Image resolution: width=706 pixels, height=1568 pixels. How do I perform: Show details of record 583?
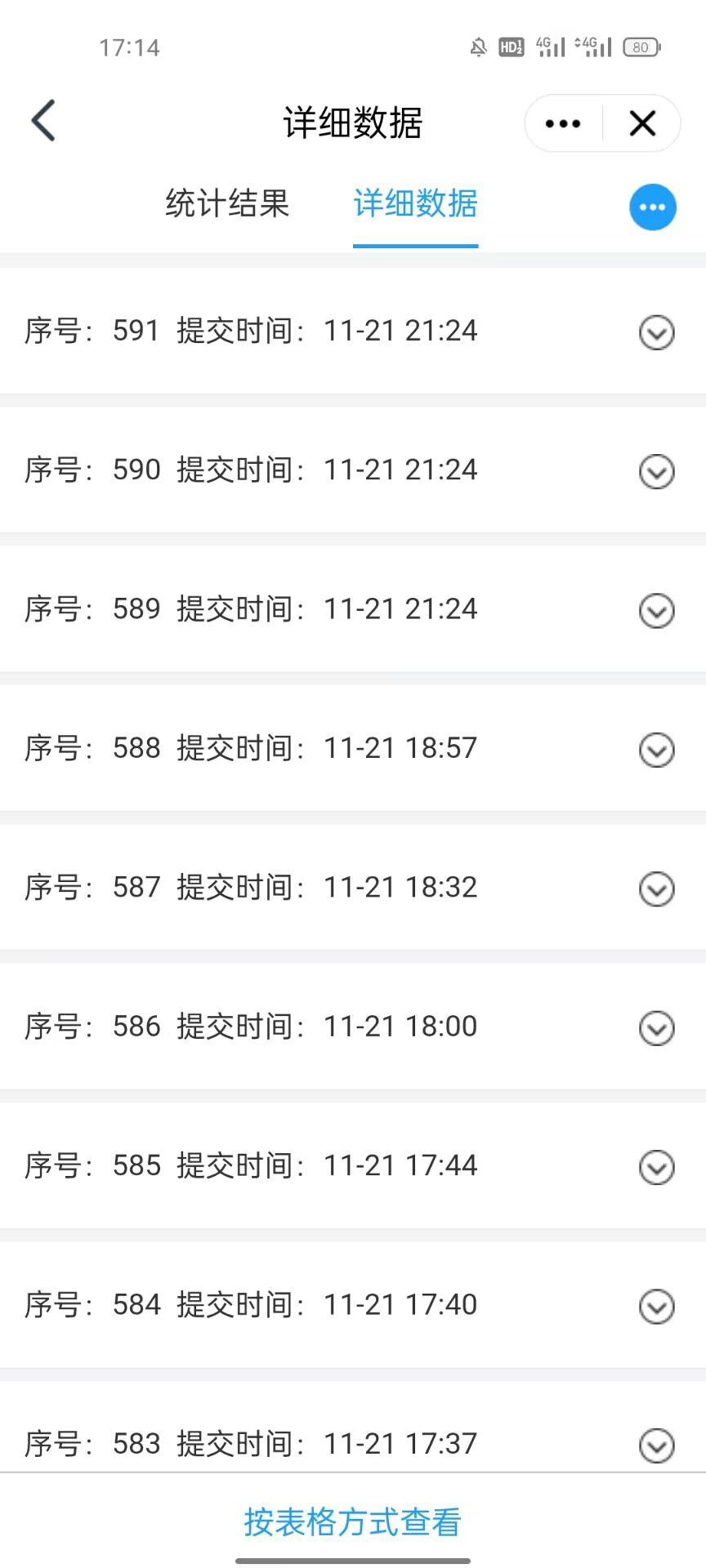pyautogui.click(x=656, y=1445)
